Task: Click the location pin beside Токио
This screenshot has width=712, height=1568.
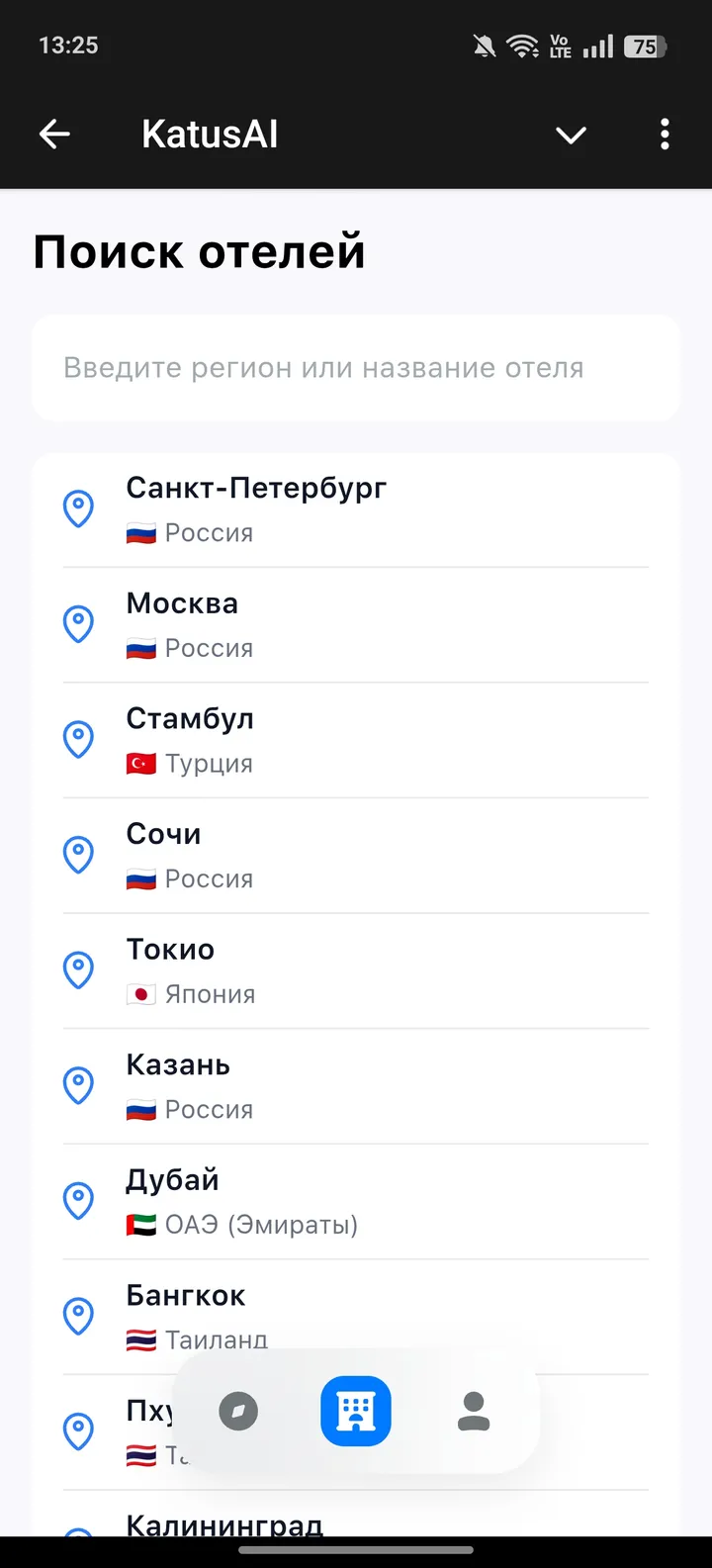Action: tap(78, 969)
